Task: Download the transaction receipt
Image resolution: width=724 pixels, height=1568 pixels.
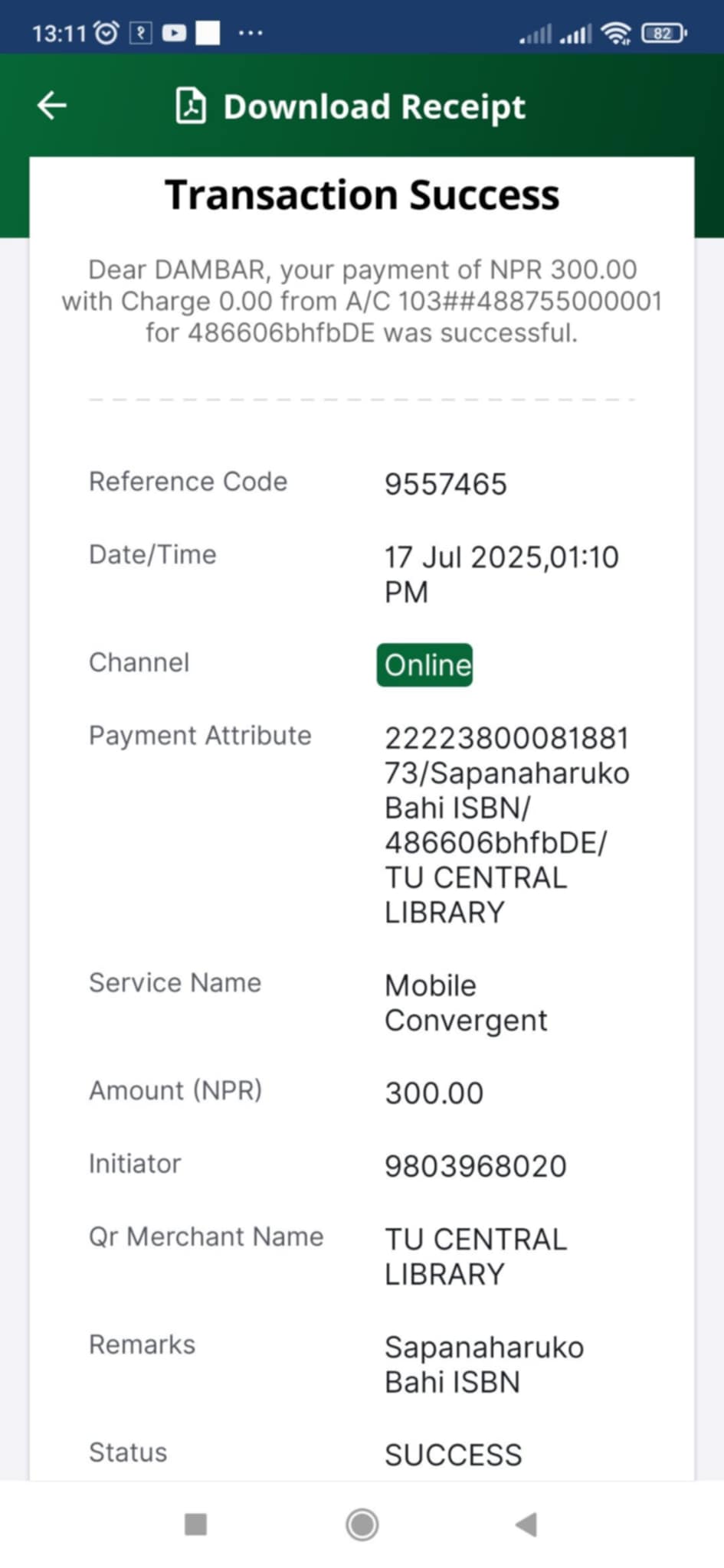Action: click(351, 106)
